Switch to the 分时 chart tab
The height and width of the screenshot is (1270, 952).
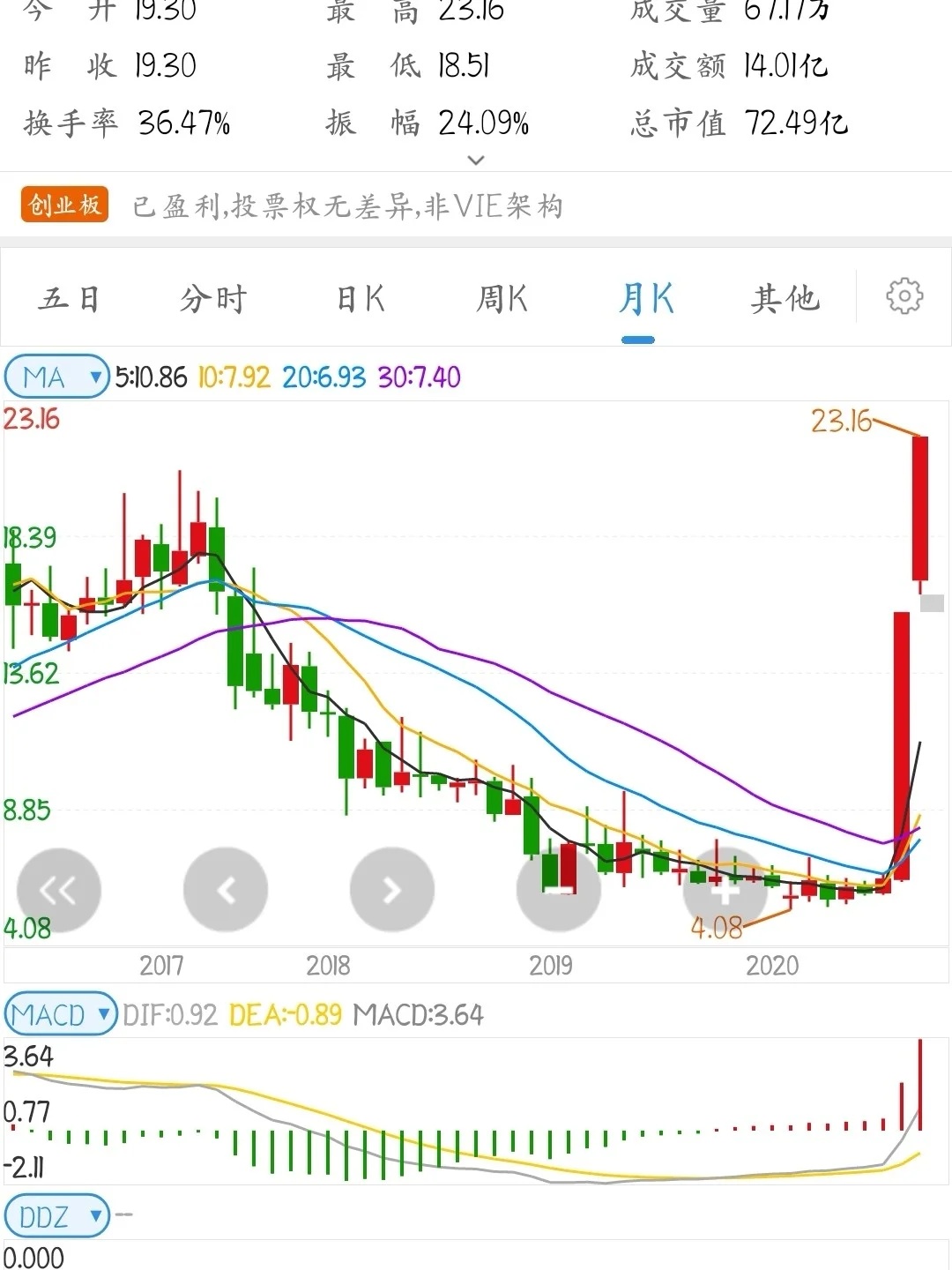[213, 299]
